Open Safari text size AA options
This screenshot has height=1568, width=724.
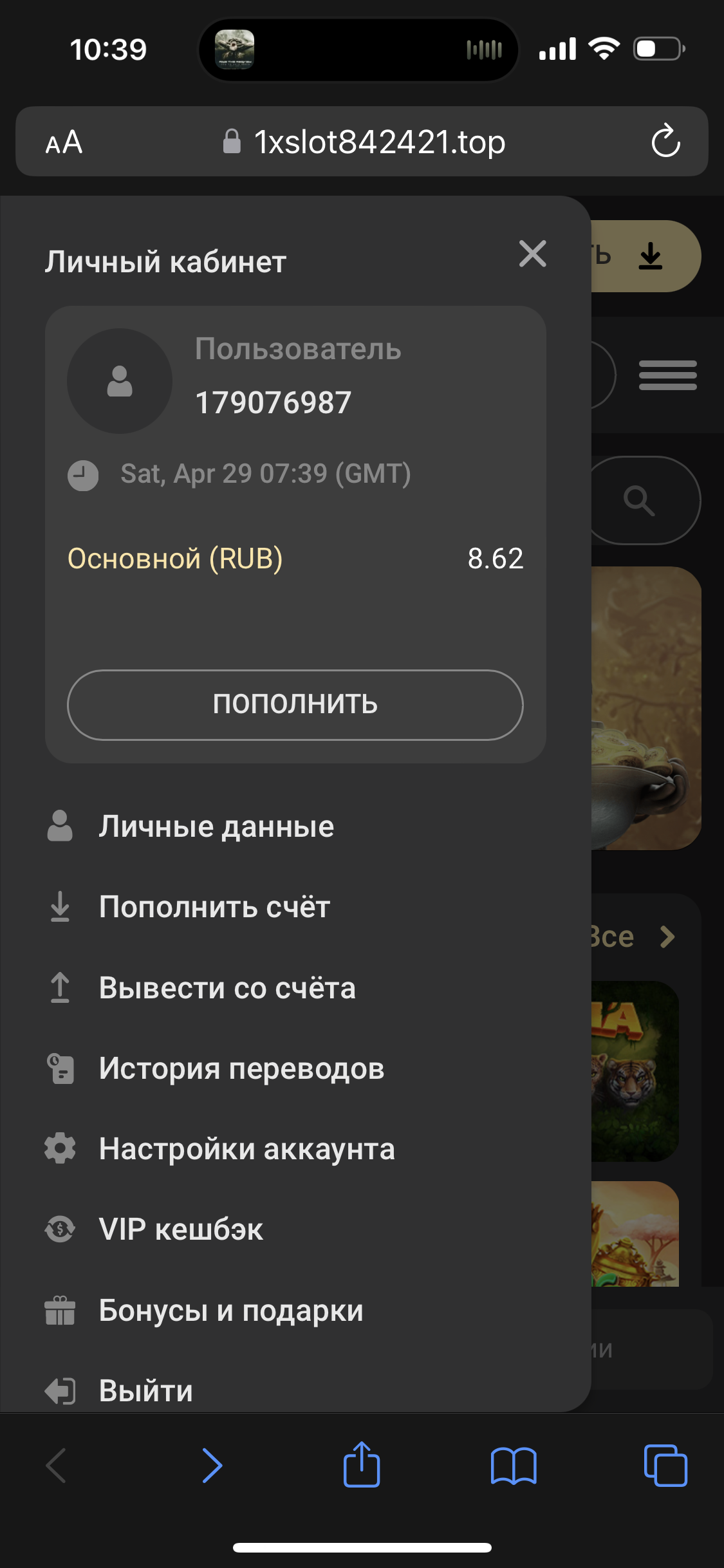click(x=64, y=142)
